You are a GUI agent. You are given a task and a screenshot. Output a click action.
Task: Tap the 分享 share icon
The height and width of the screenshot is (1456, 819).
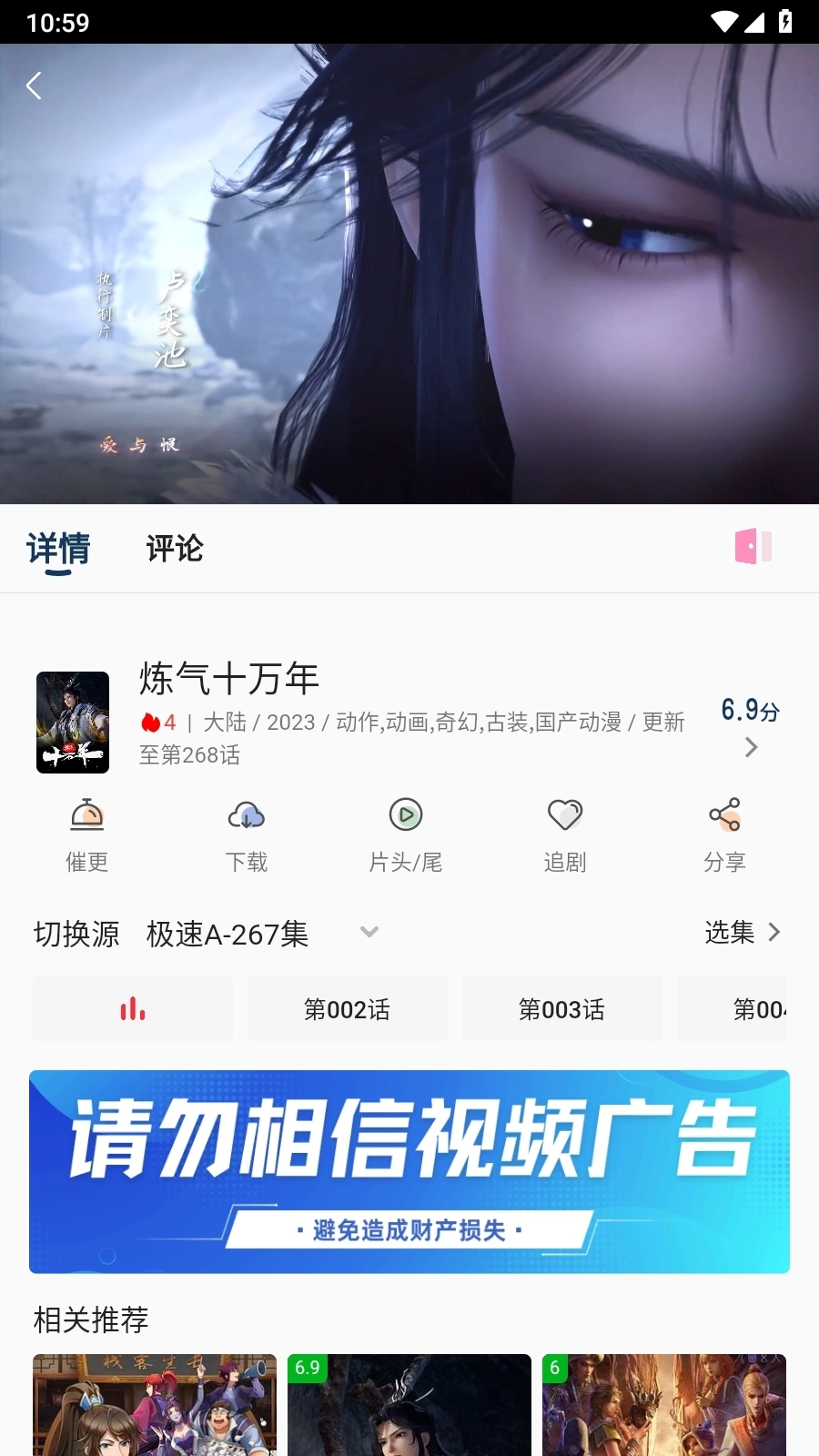724,816
